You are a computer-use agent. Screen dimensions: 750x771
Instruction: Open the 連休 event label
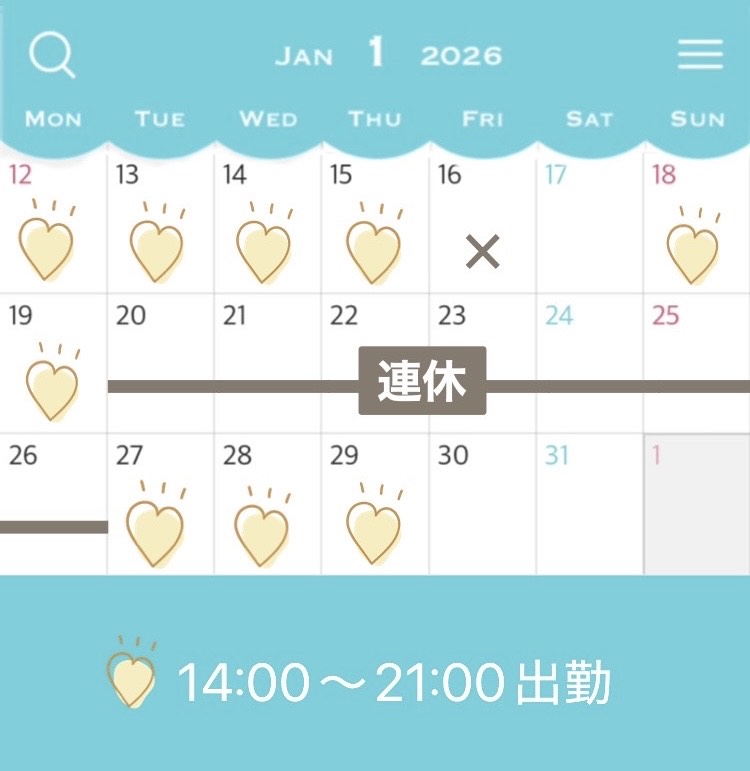pos(422,381)
